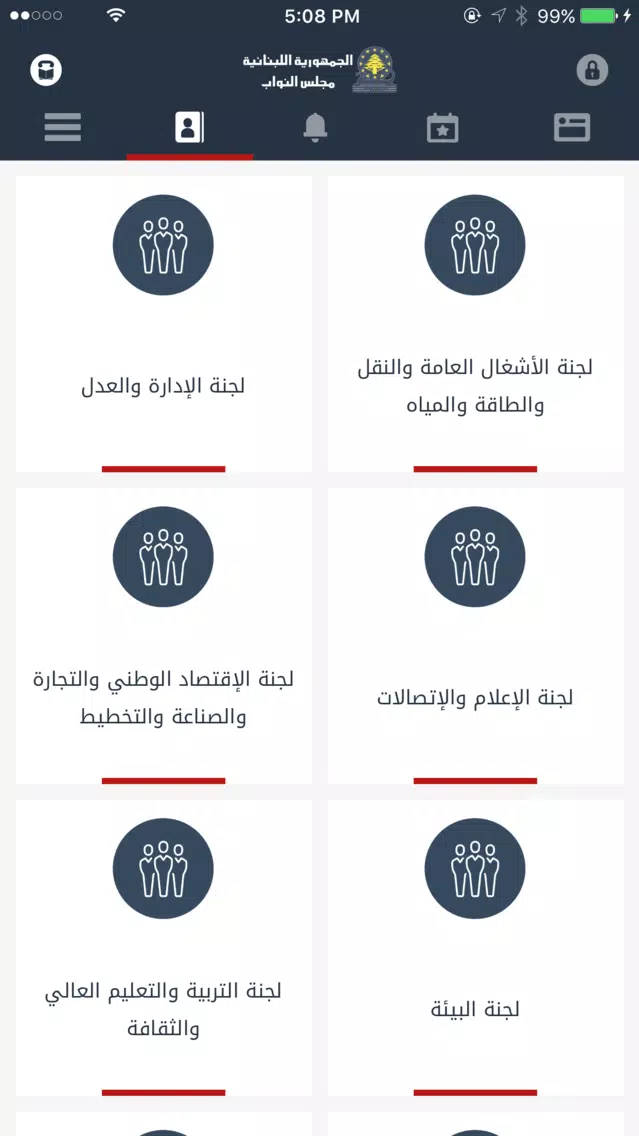Select the contacts directory tab

point(190,128)
